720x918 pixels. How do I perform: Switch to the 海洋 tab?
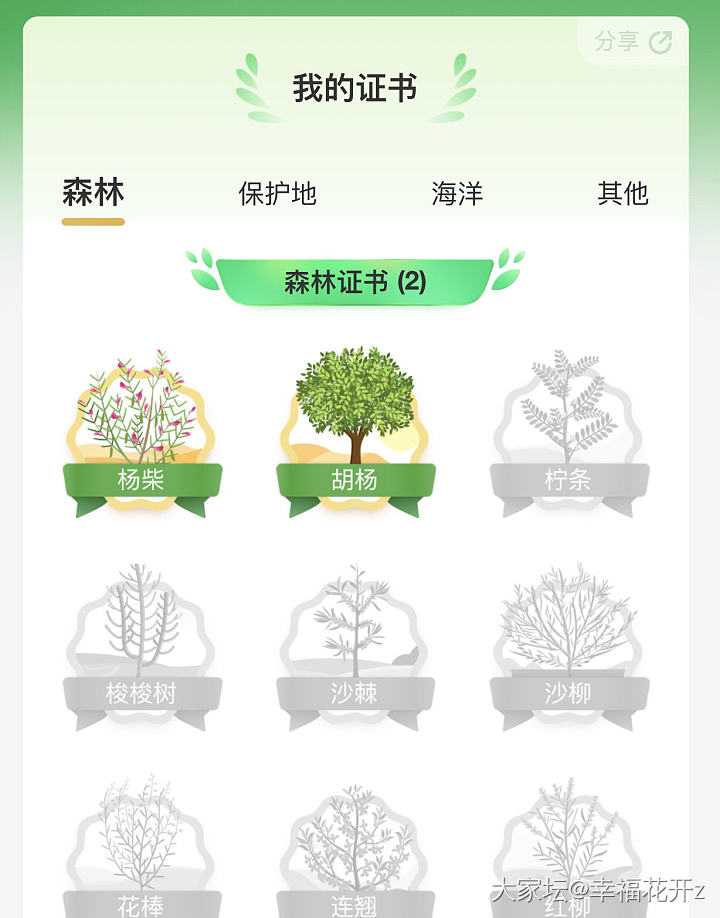[x=457, y=193]
